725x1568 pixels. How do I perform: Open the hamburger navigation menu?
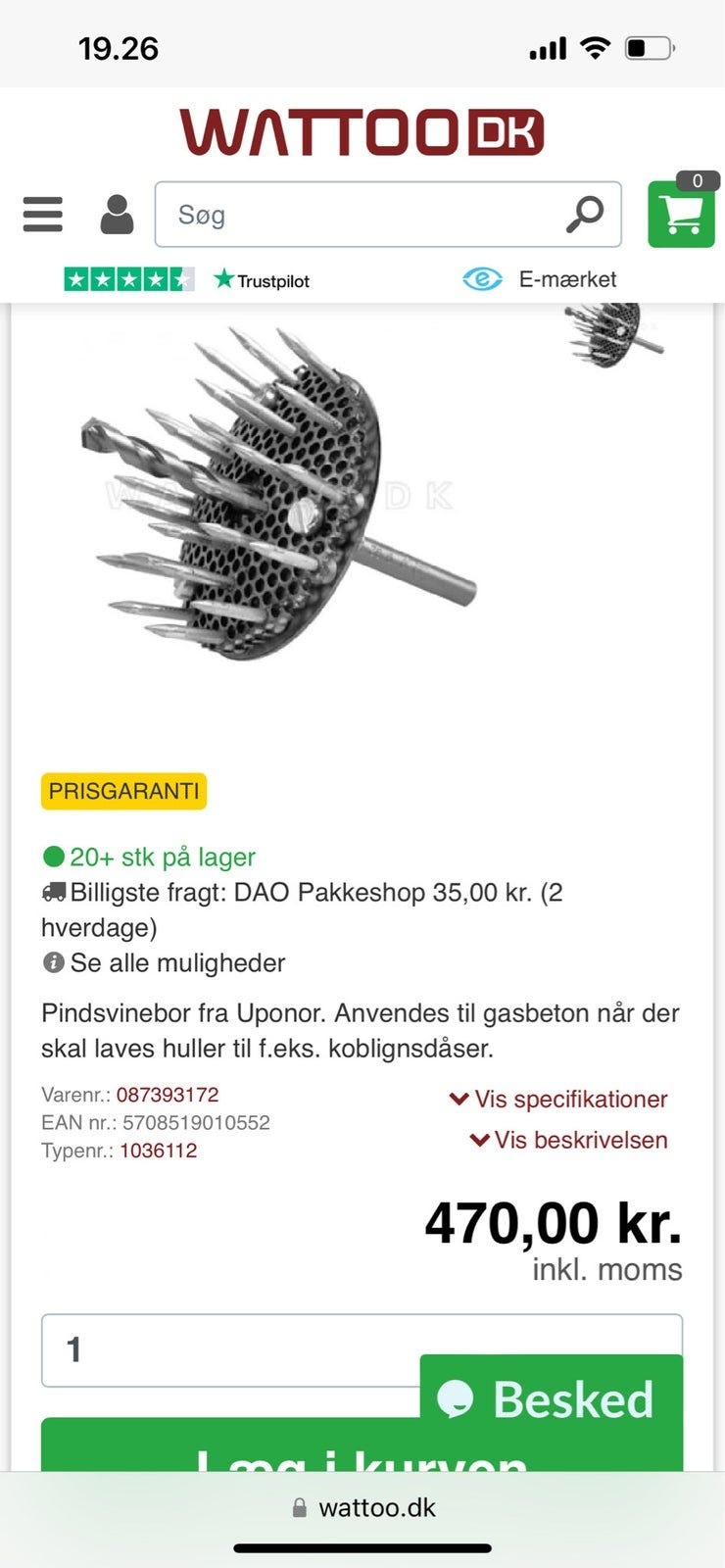[41, 214]
